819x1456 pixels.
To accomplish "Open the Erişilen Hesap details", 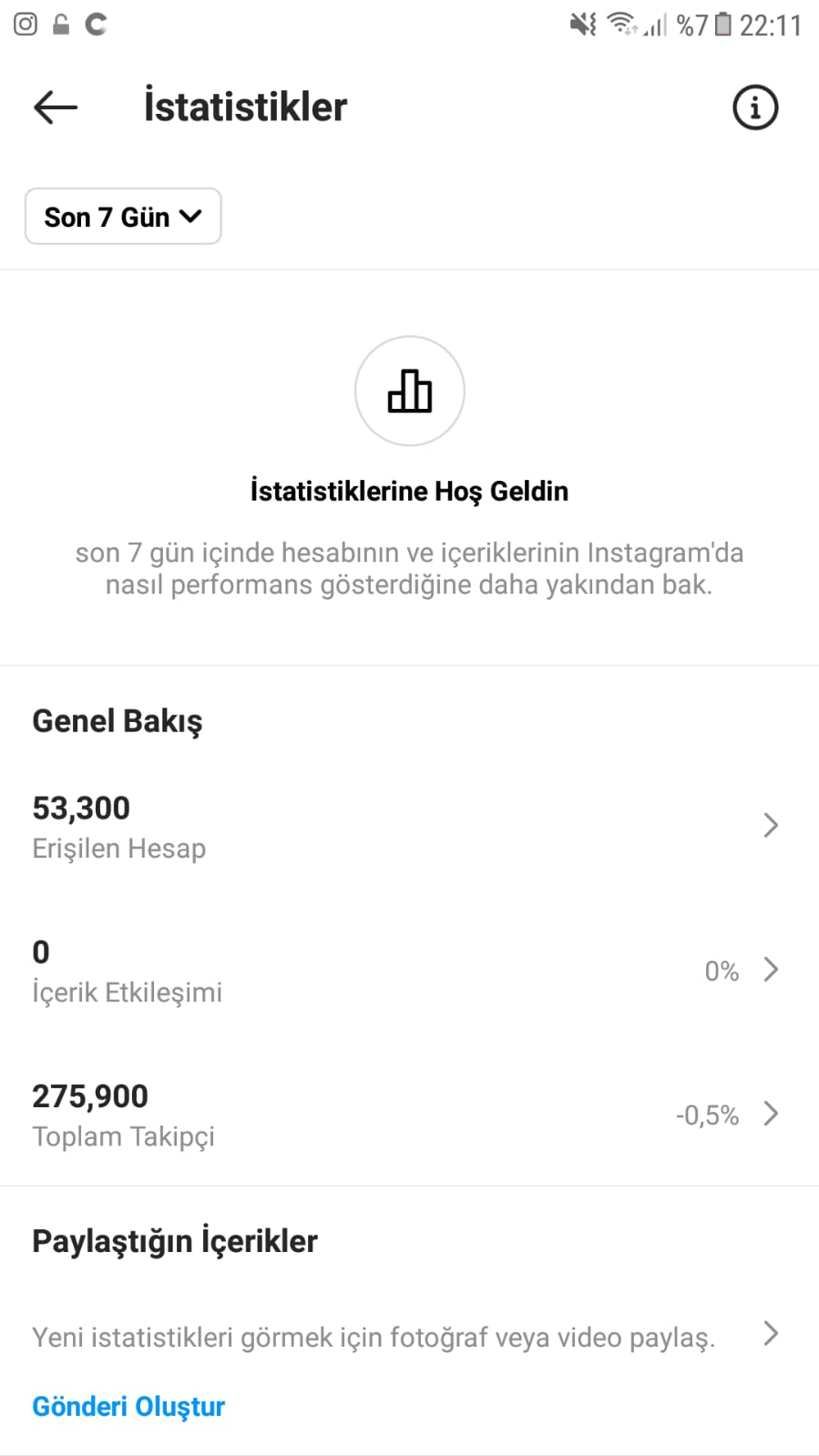I will (x=409, y=826).
